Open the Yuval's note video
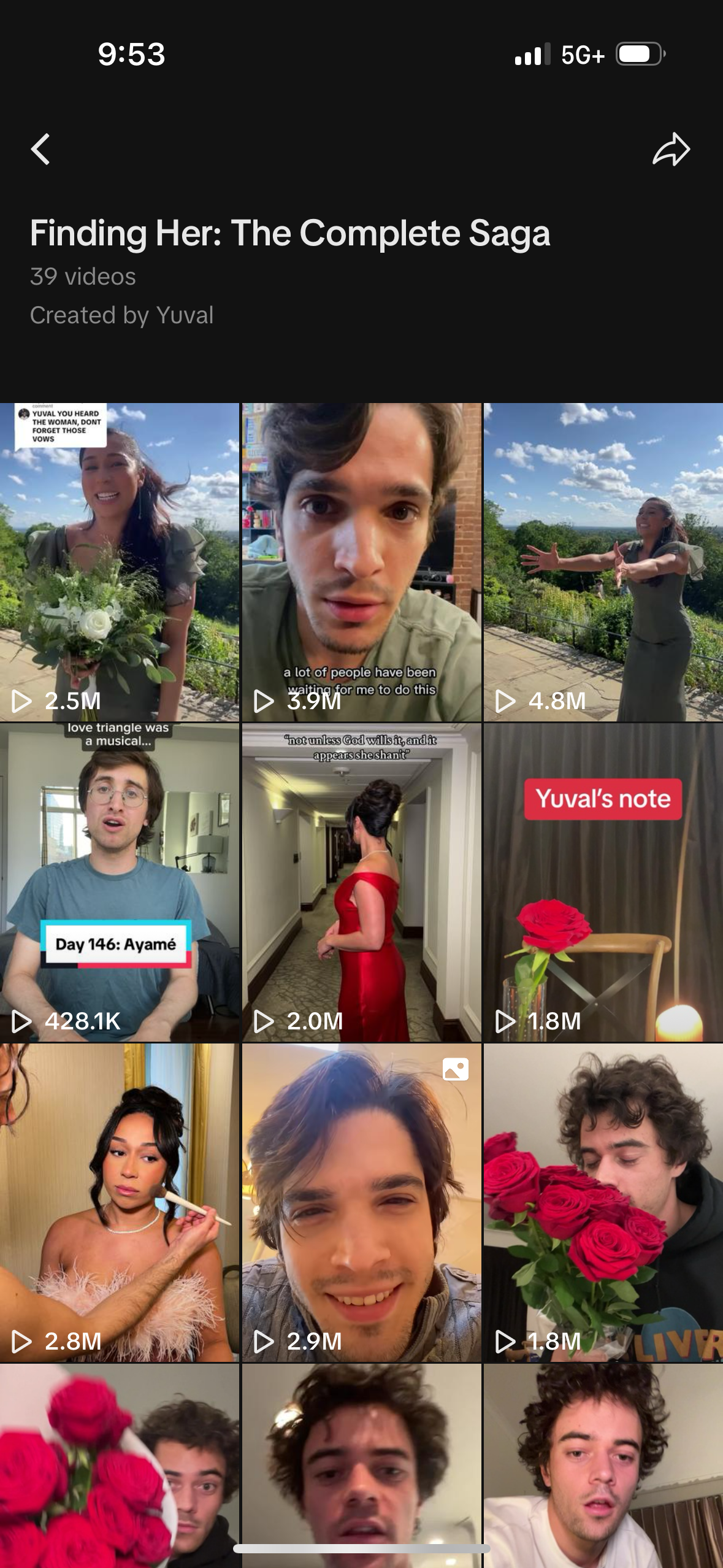 coord(603,882)
